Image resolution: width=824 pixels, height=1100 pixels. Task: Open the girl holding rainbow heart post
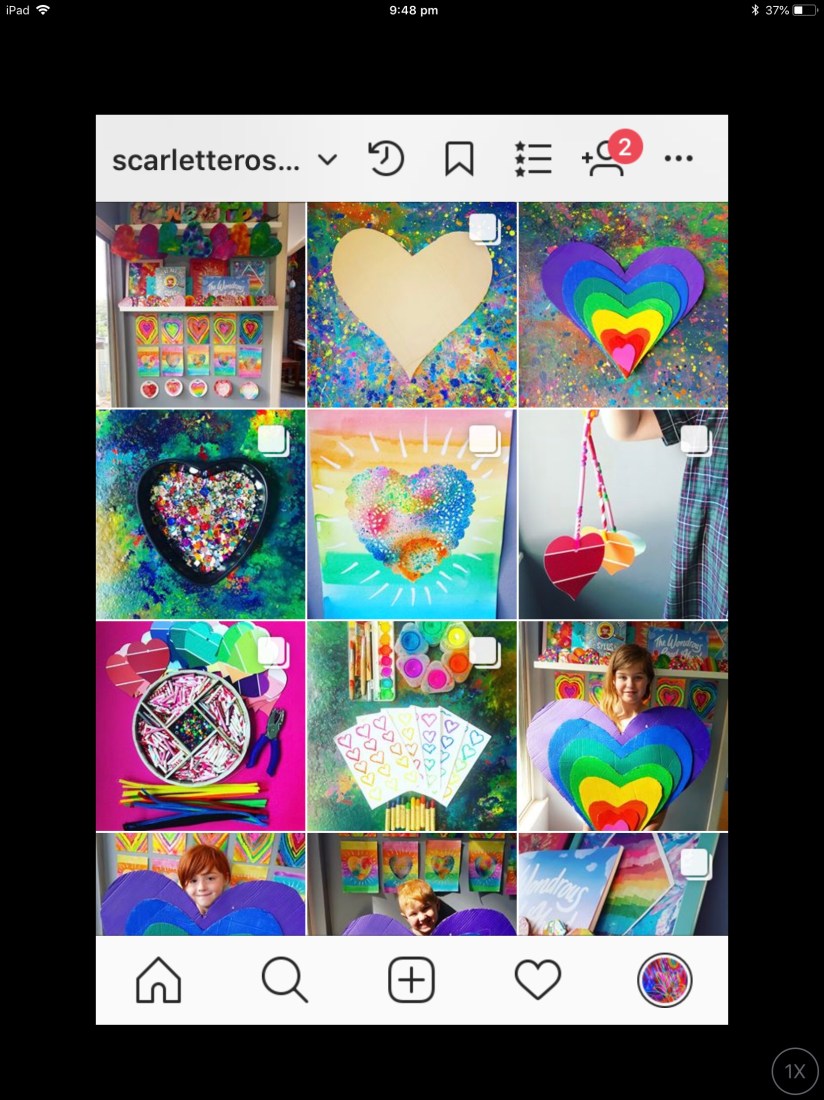(x=623, y=726)
